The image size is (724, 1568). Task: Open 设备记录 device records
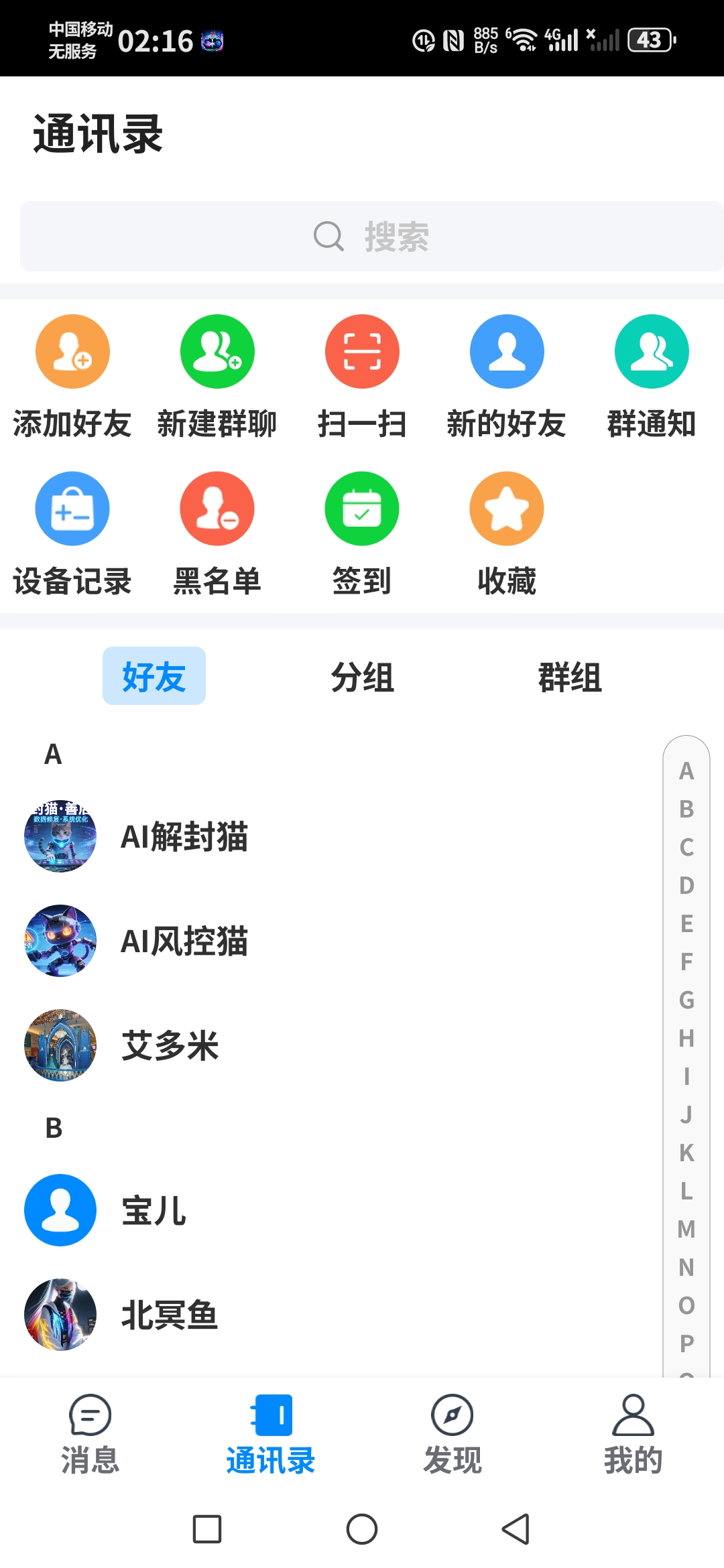tap(72, 509)
